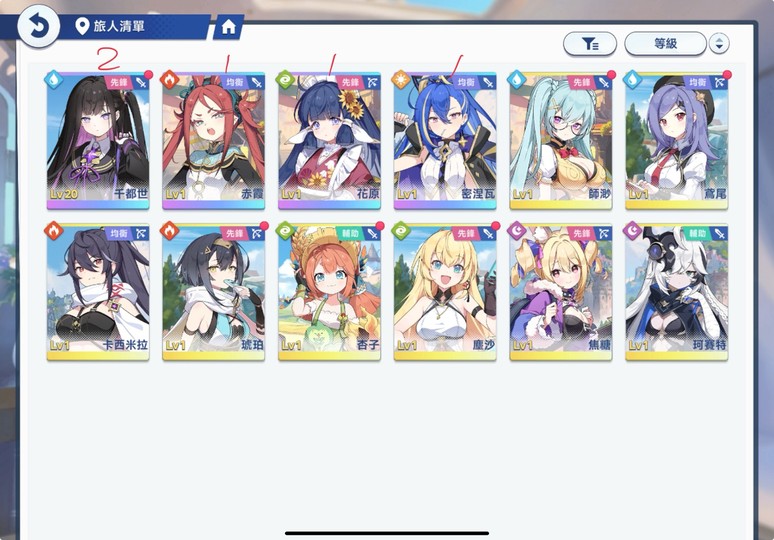The image size is (774, 540).
Task: View the 花原 character card
Action: [329, 139]
